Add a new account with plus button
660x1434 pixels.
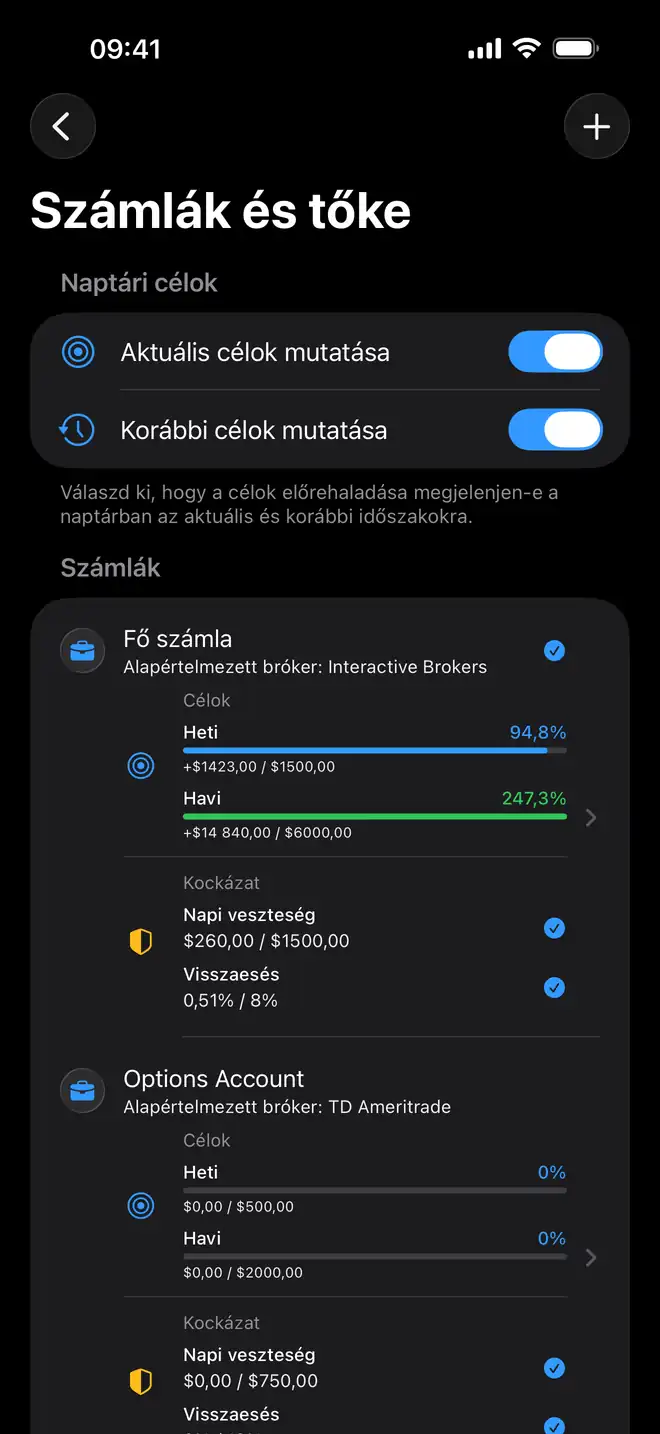pyautogui.click(x=597, y=127)
